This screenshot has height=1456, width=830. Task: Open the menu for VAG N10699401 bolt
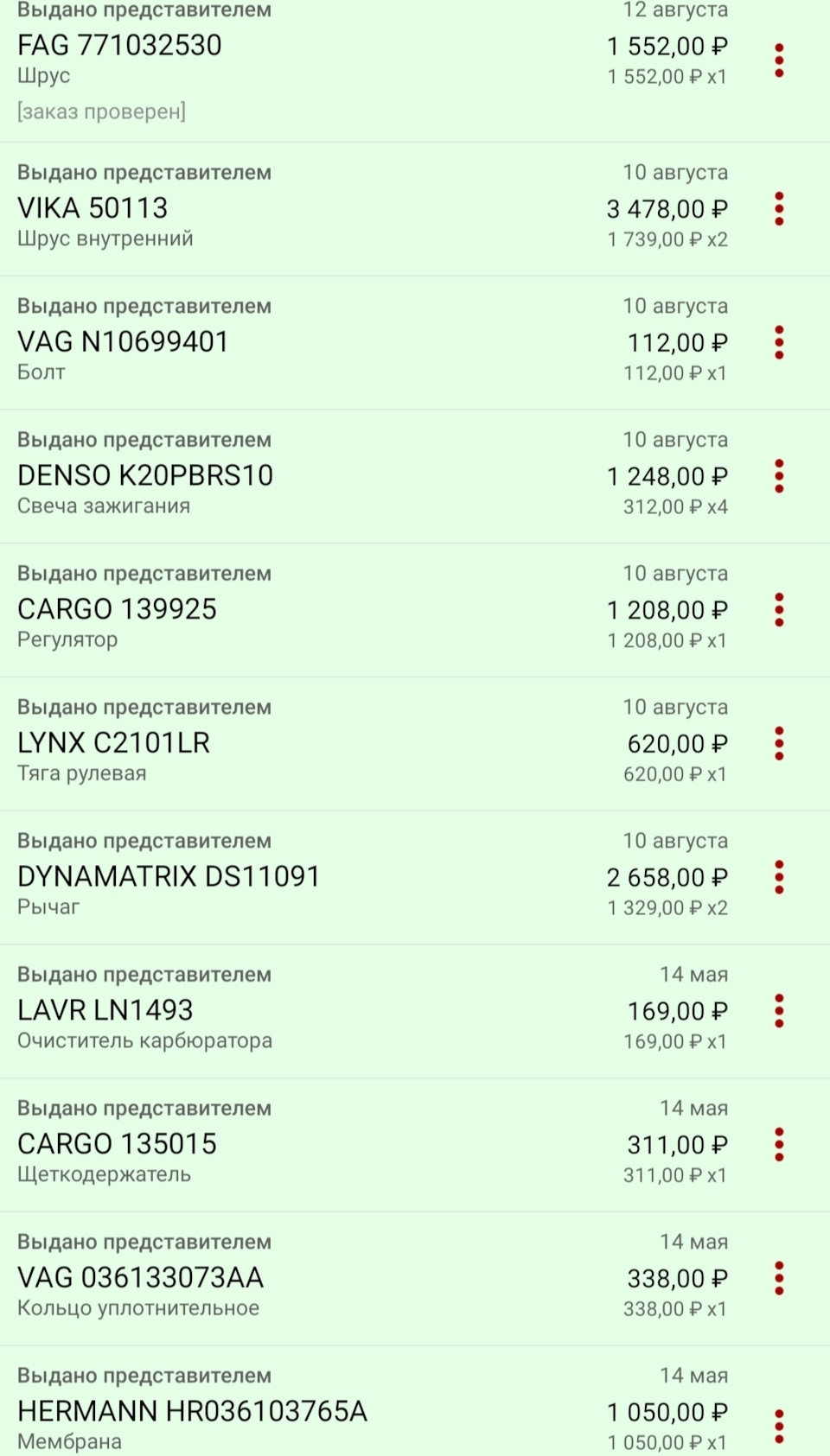pos(779,342)
